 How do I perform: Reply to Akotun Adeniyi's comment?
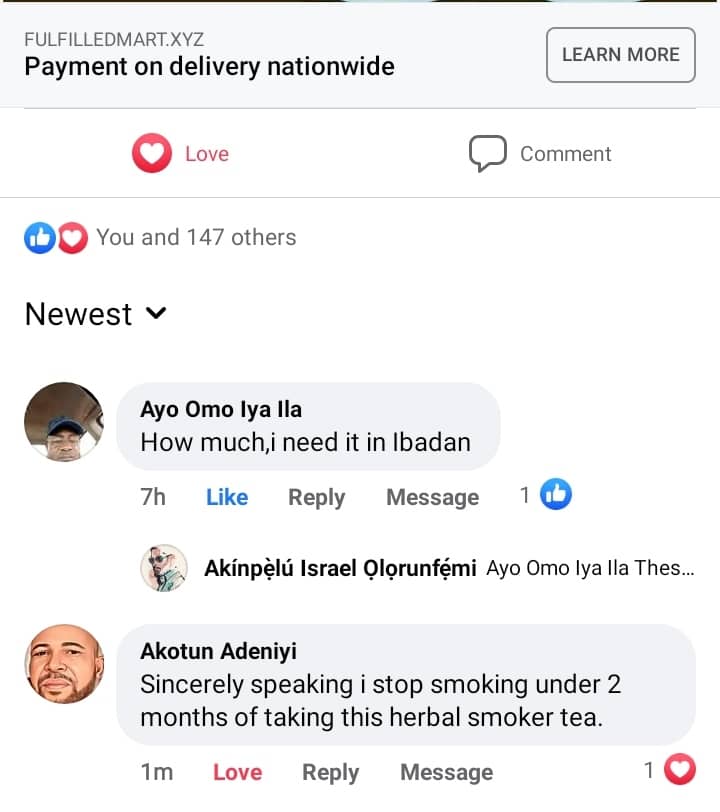click(x=330, y=772)
